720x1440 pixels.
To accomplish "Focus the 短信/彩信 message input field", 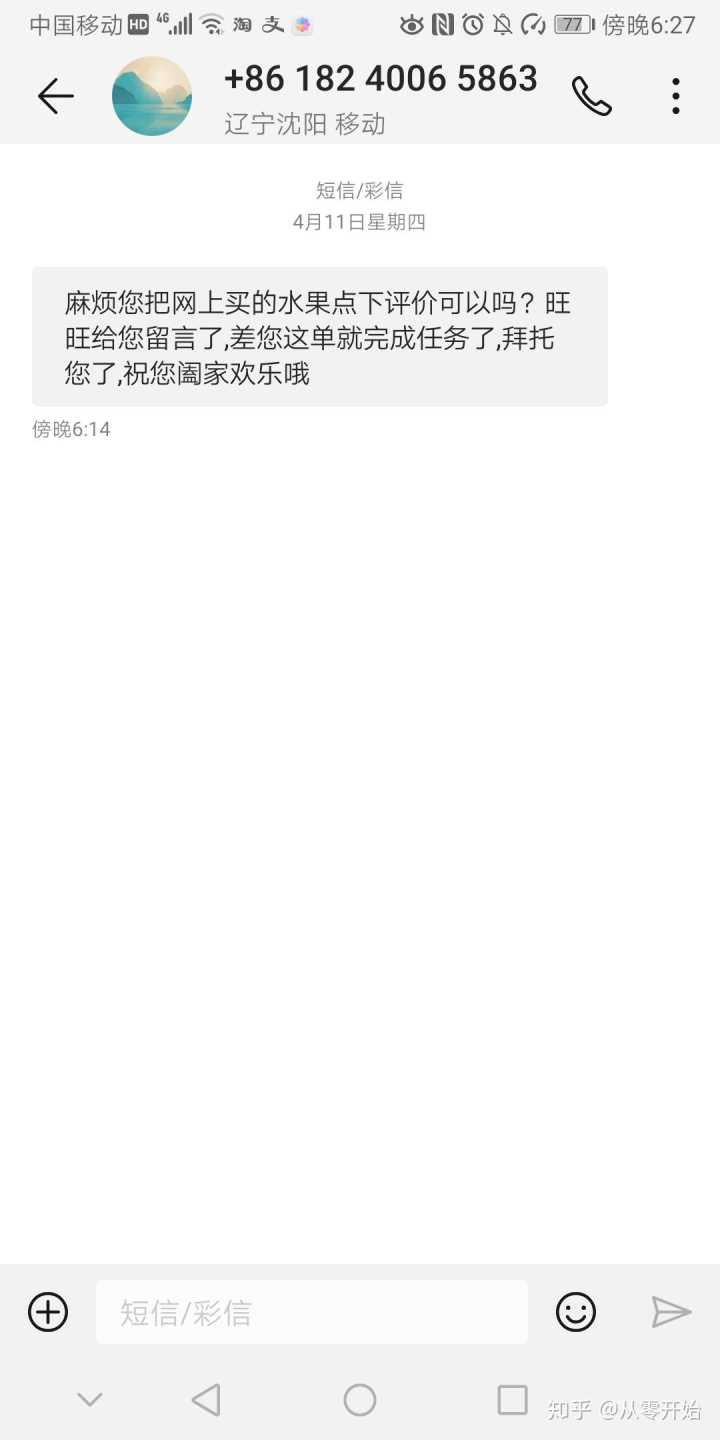I will click(x=311, y=1312).
